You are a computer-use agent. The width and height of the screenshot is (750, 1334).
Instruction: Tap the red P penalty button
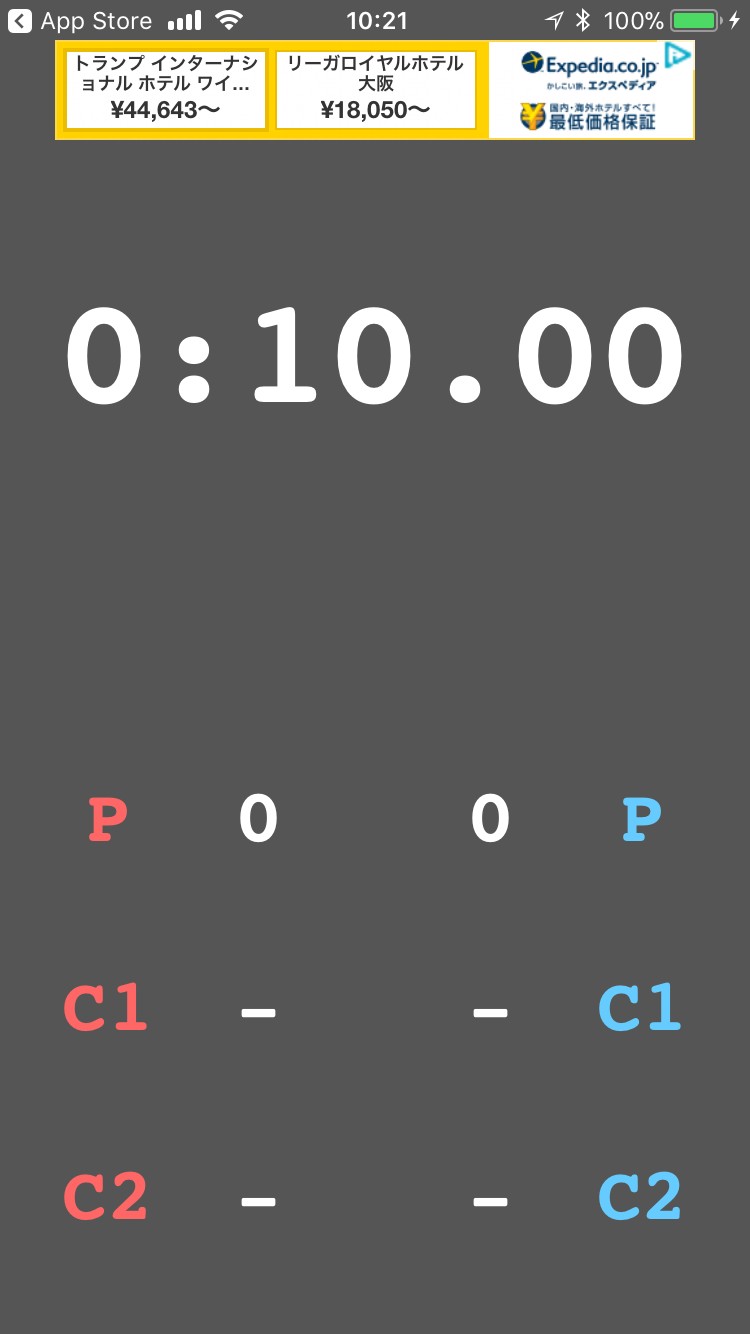[108, 819]
